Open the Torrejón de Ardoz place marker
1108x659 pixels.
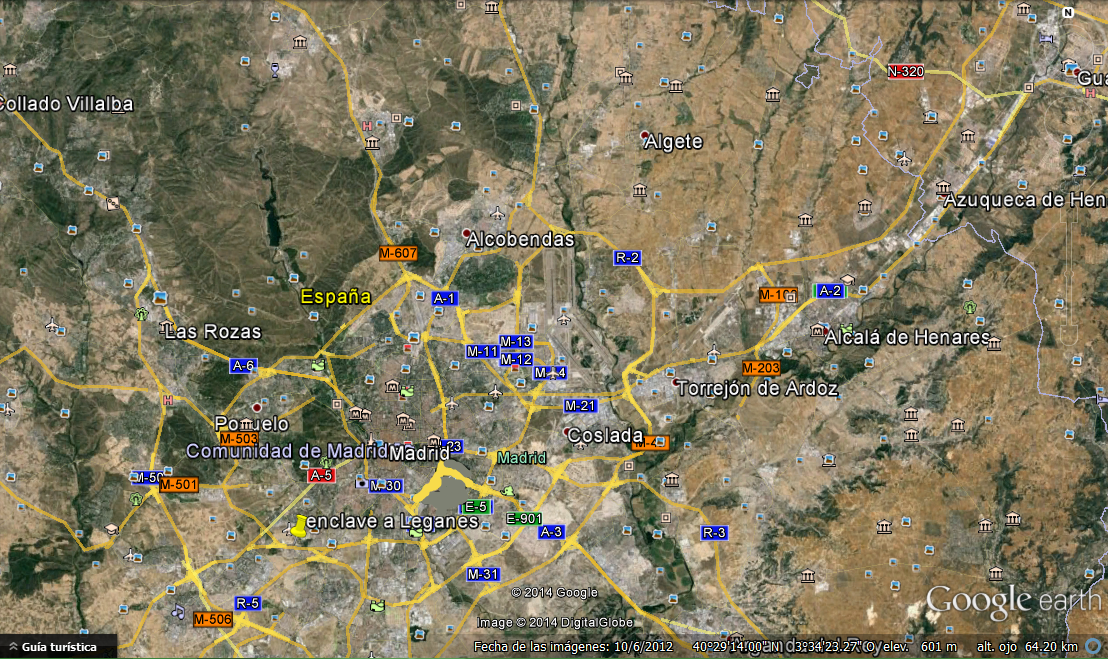(677, 383)
